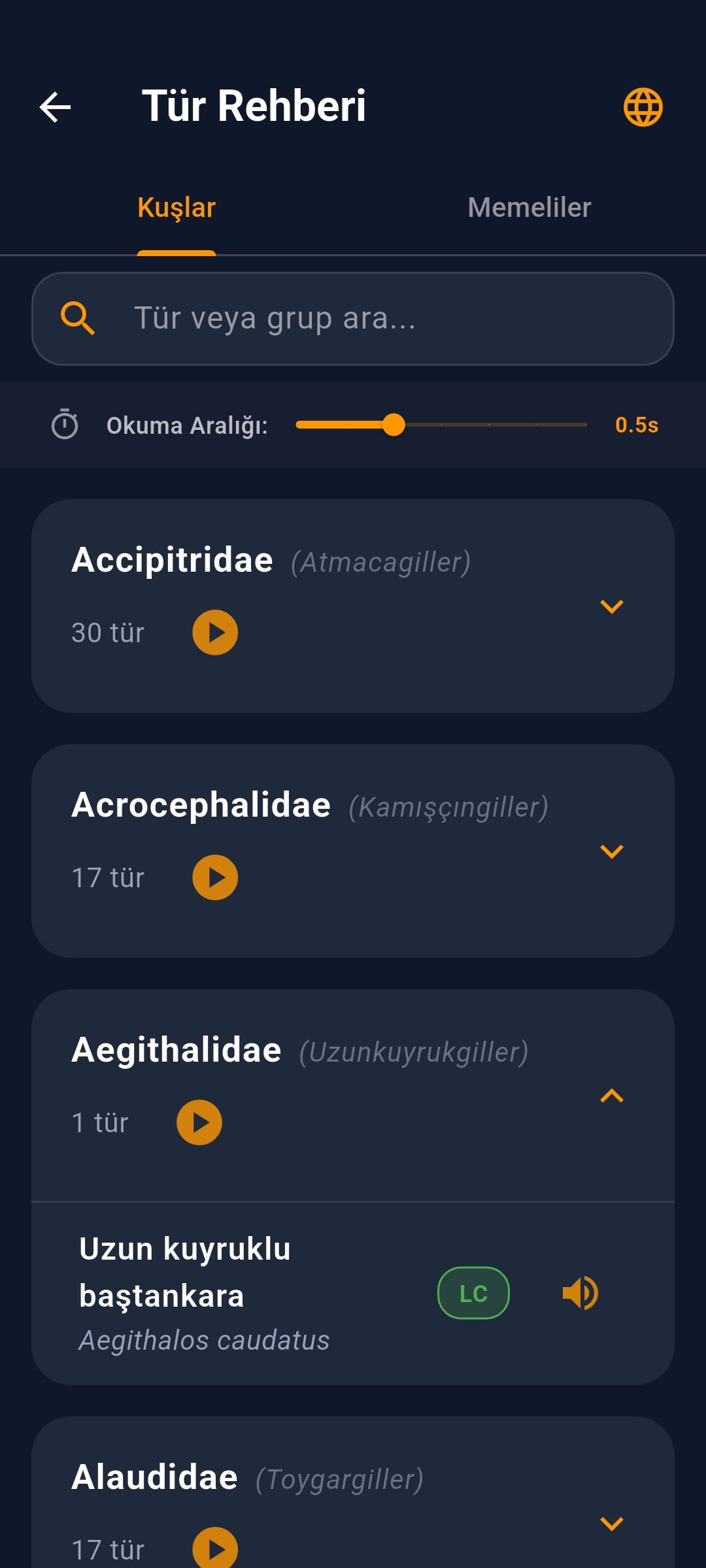Play the Aegithalidae species readout
Image resolution: width=706 pixels, height=1568 pixels.
199,1122
